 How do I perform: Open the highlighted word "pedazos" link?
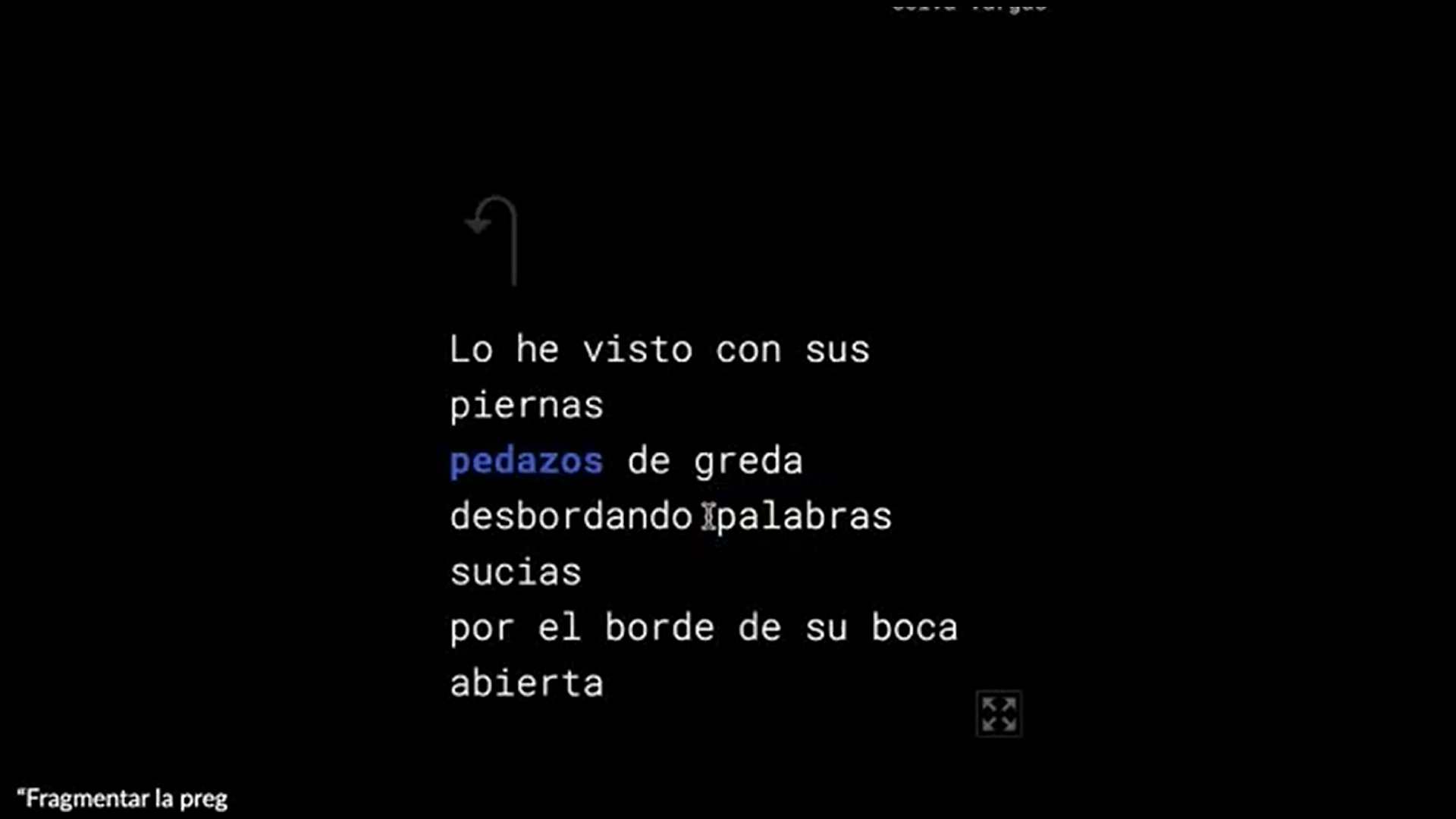(x=526, y=461)
